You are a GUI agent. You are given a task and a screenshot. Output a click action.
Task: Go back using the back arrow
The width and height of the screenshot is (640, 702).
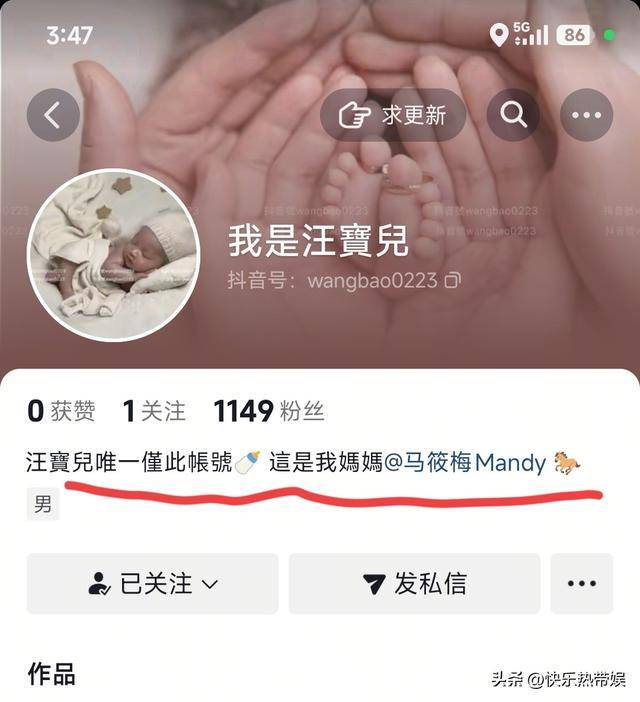tap(53, 115)
